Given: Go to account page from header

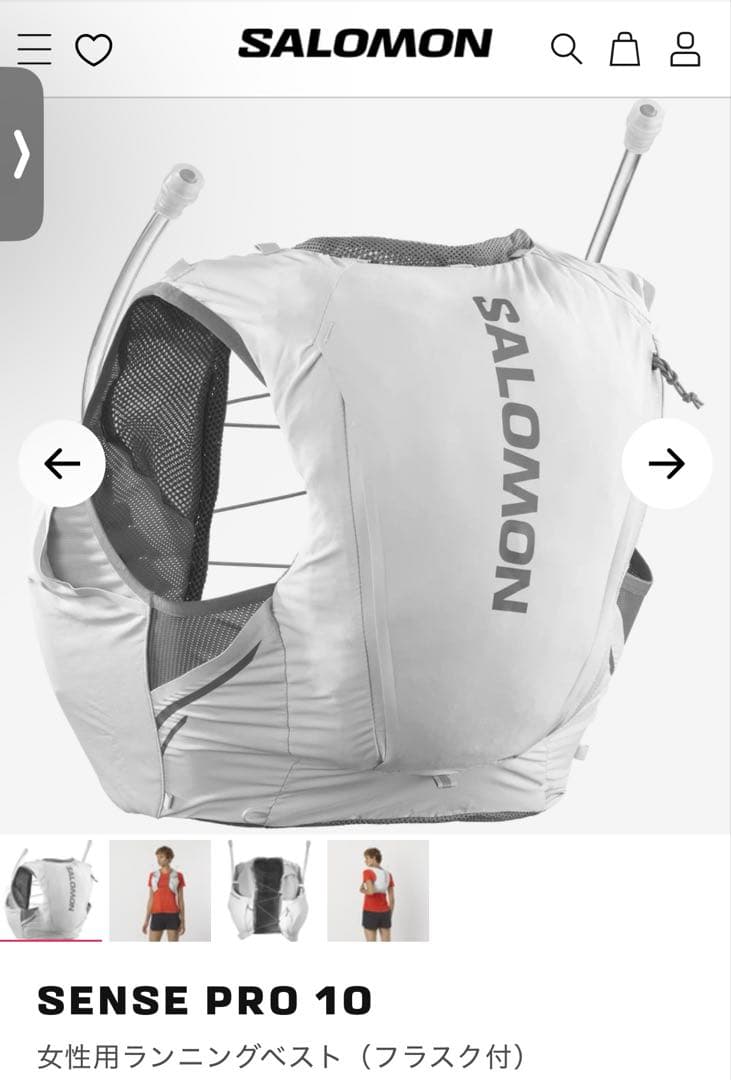Looking at the screenshot, I should [684, 47].
